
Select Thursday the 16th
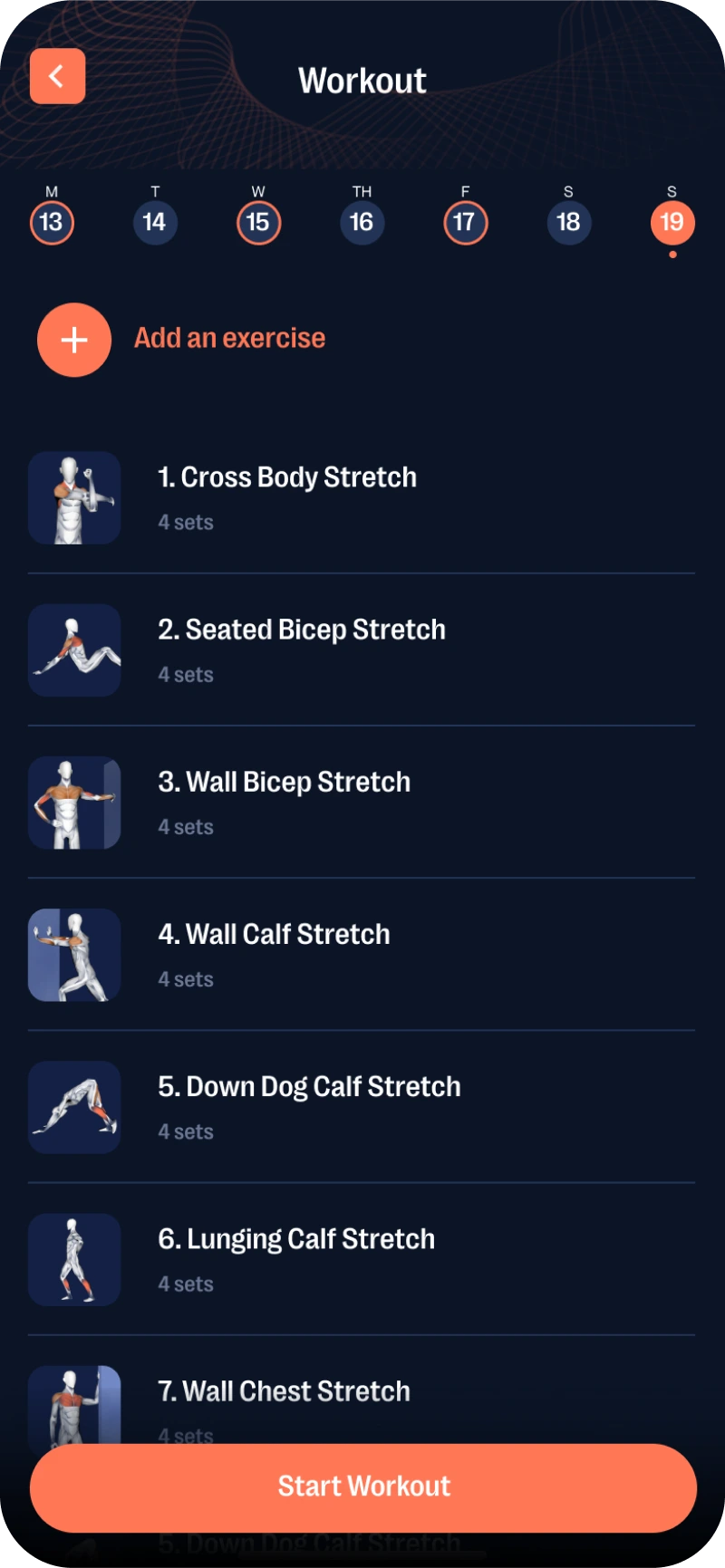[x=362, y=223]
